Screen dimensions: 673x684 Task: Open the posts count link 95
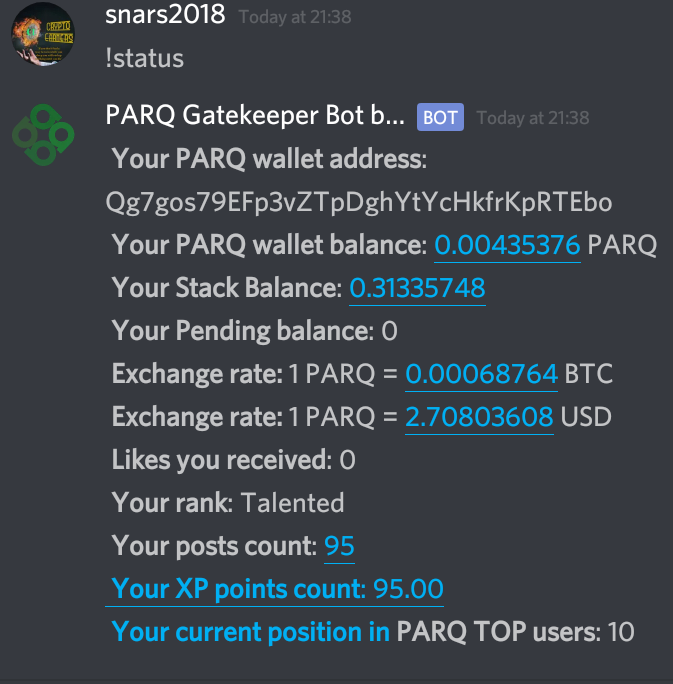[339, 546]
